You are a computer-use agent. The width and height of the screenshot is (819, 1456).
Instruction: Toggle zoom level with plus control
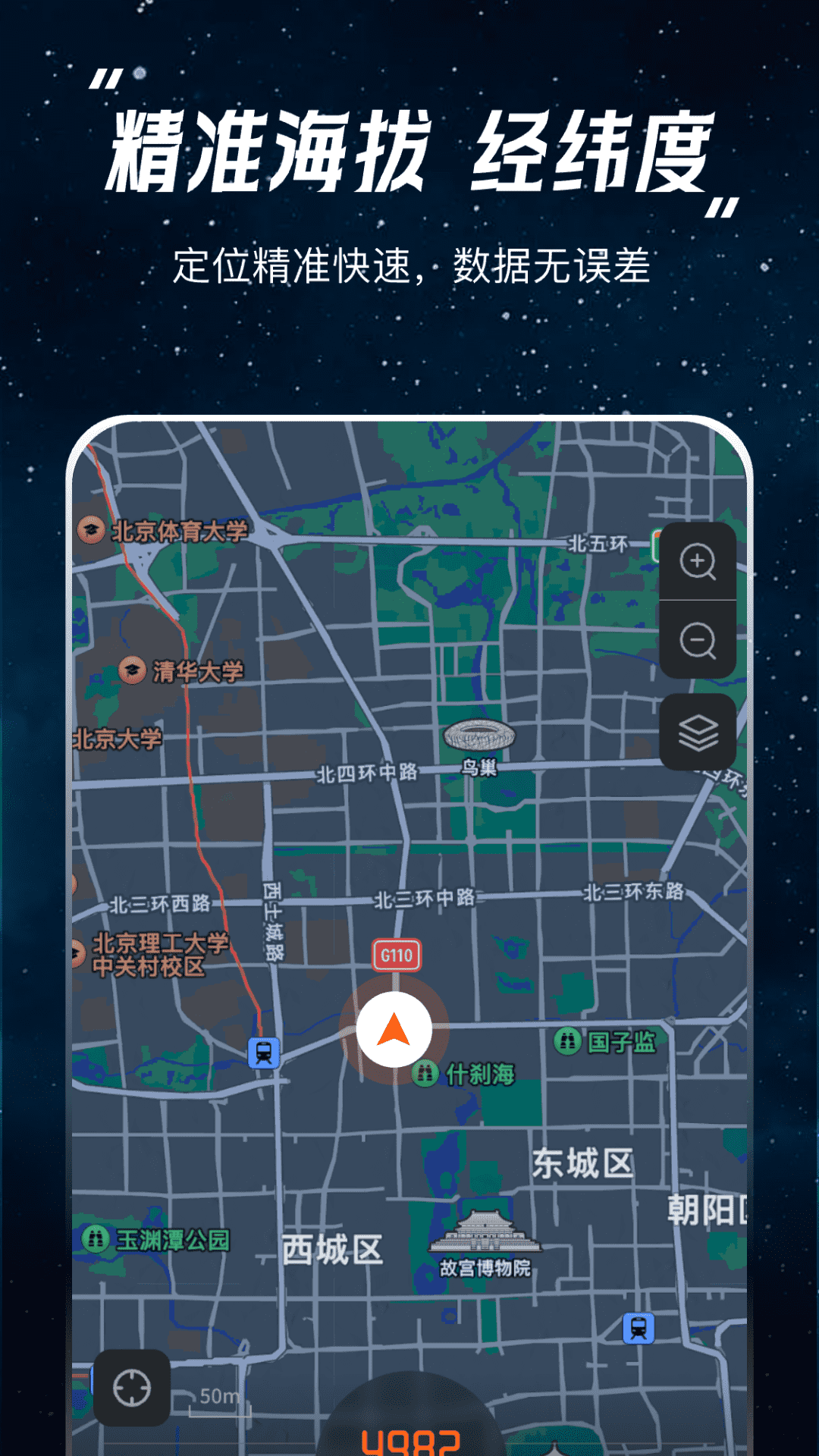pyautogui.click(x=698, y=563)
